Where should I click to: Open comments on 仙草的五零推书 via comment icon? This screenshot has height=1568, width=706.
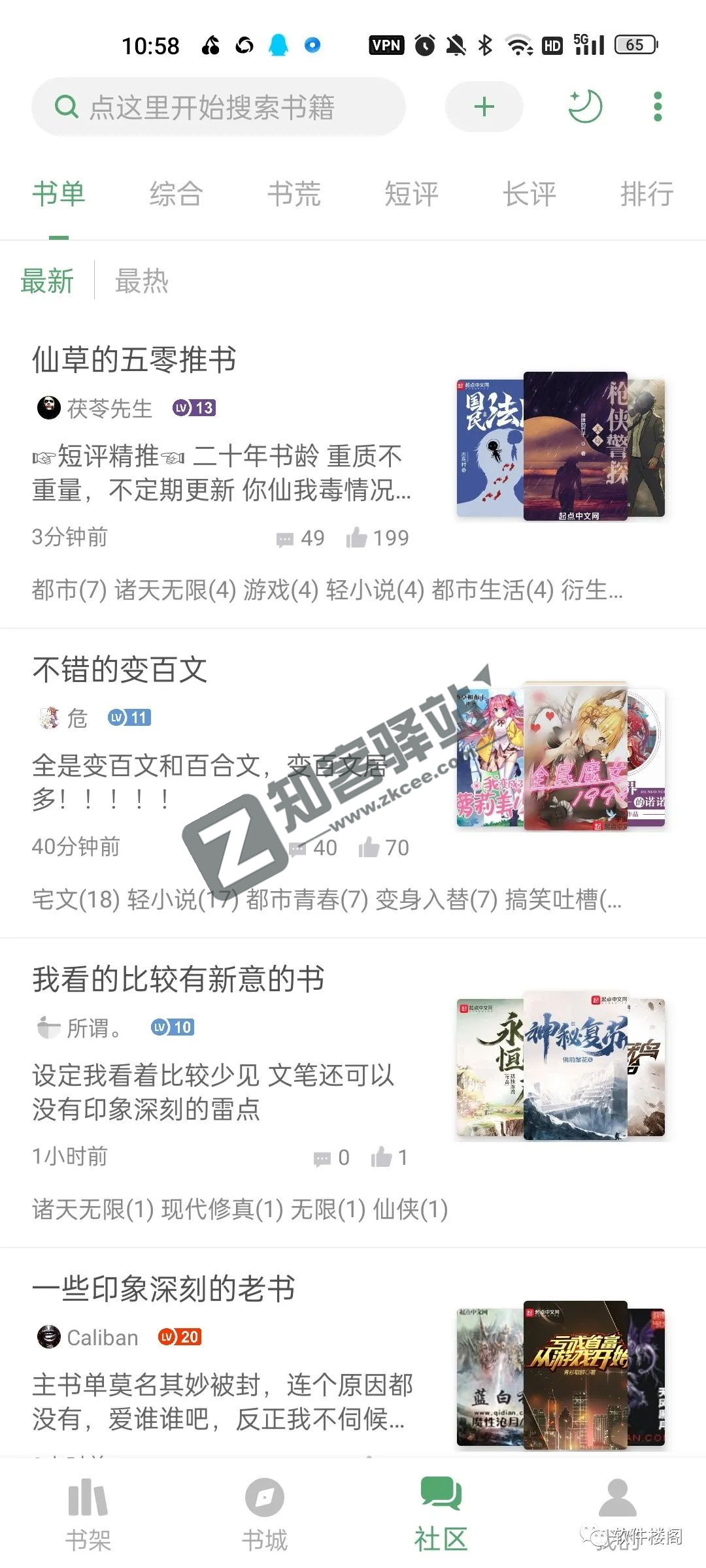286,537
